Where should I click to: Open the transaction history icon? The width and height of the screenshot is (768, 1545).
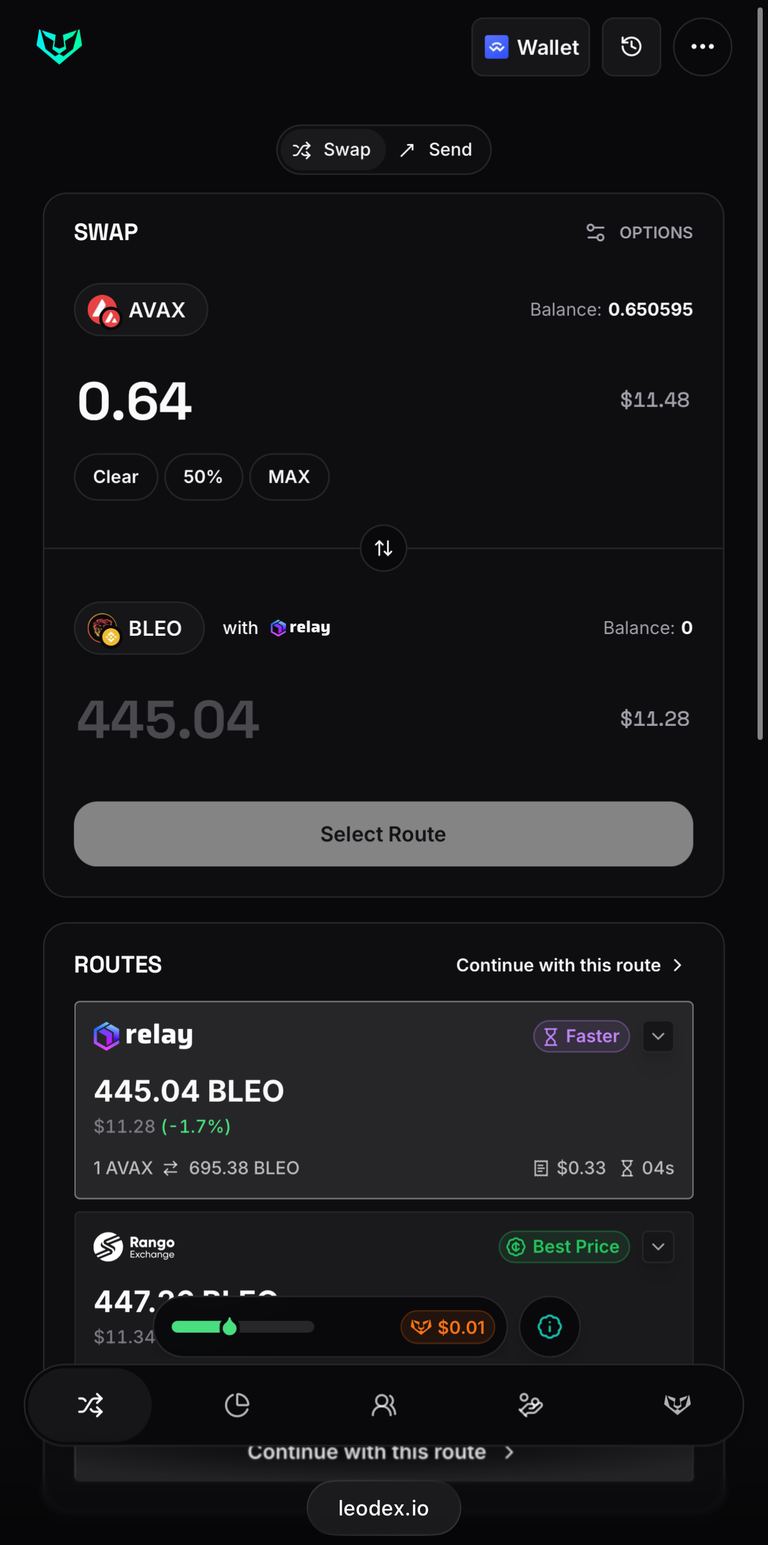pos(631,47)
